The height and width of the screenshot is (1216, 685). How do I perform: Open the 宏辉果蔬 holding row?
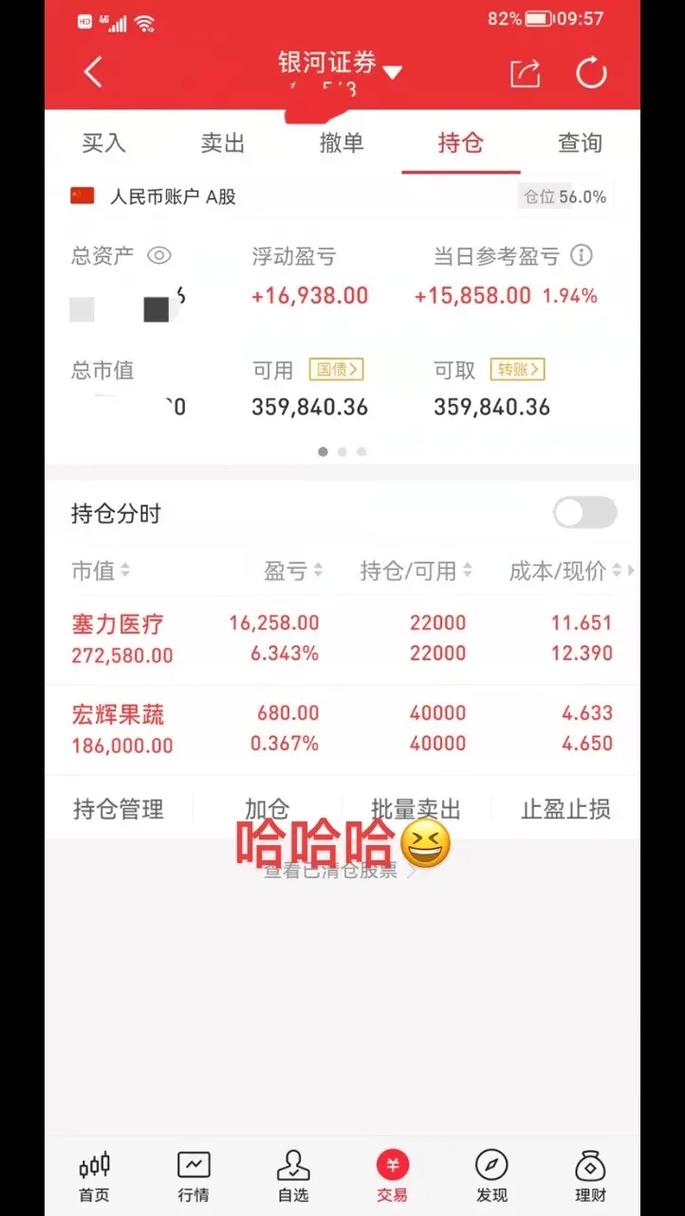[x=342, y=729]
